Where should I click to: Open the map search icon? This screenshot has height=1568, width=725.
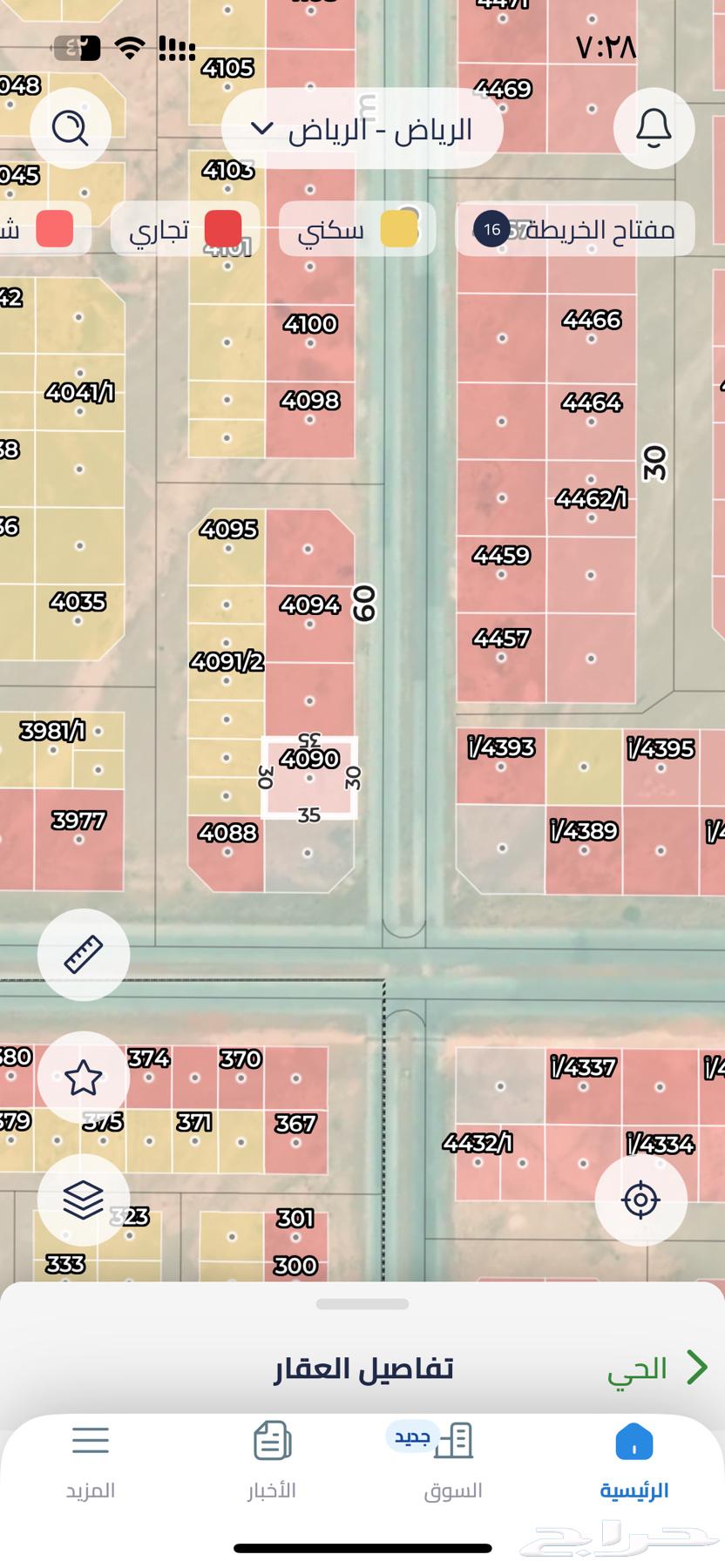tap(71, 129)
